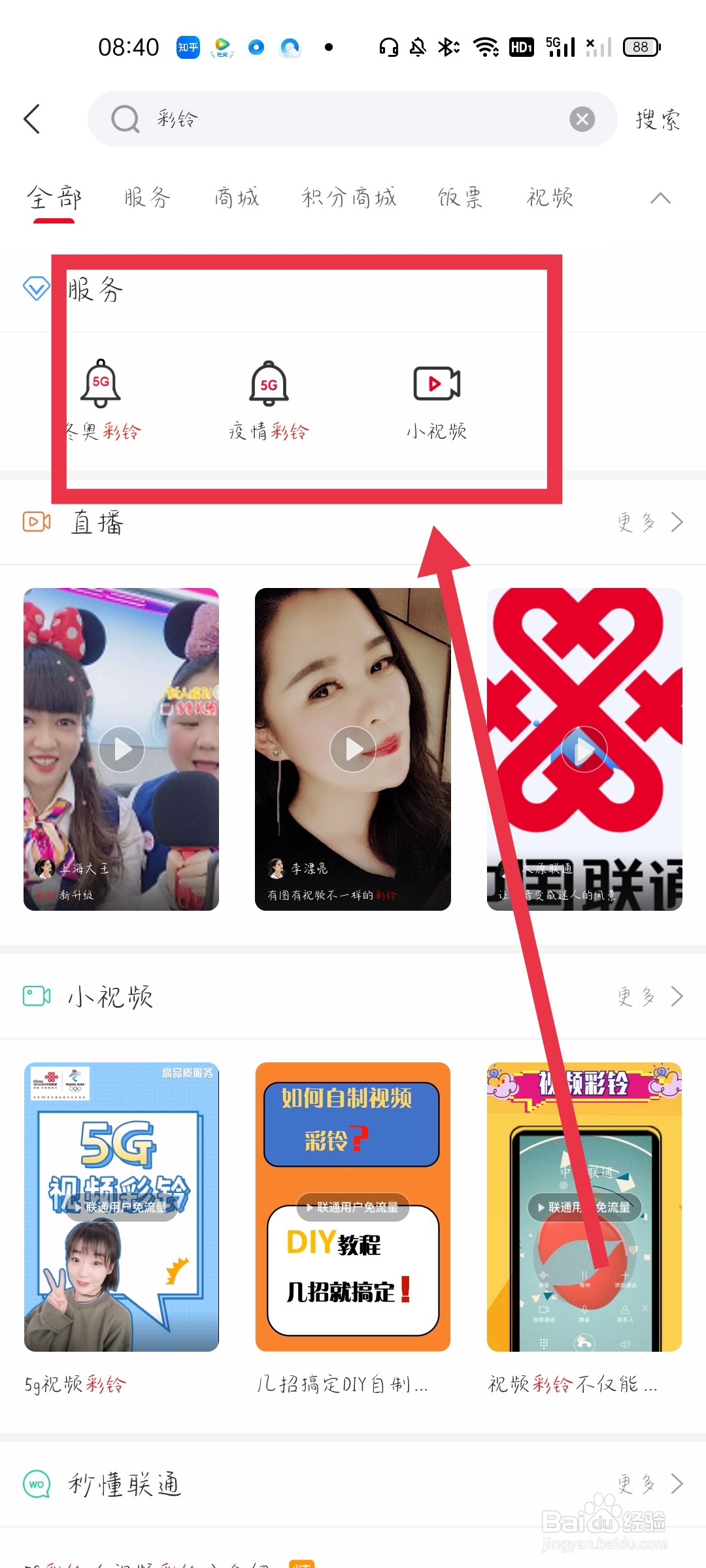Collapse the tab row with the up chevron

point(662,198)
